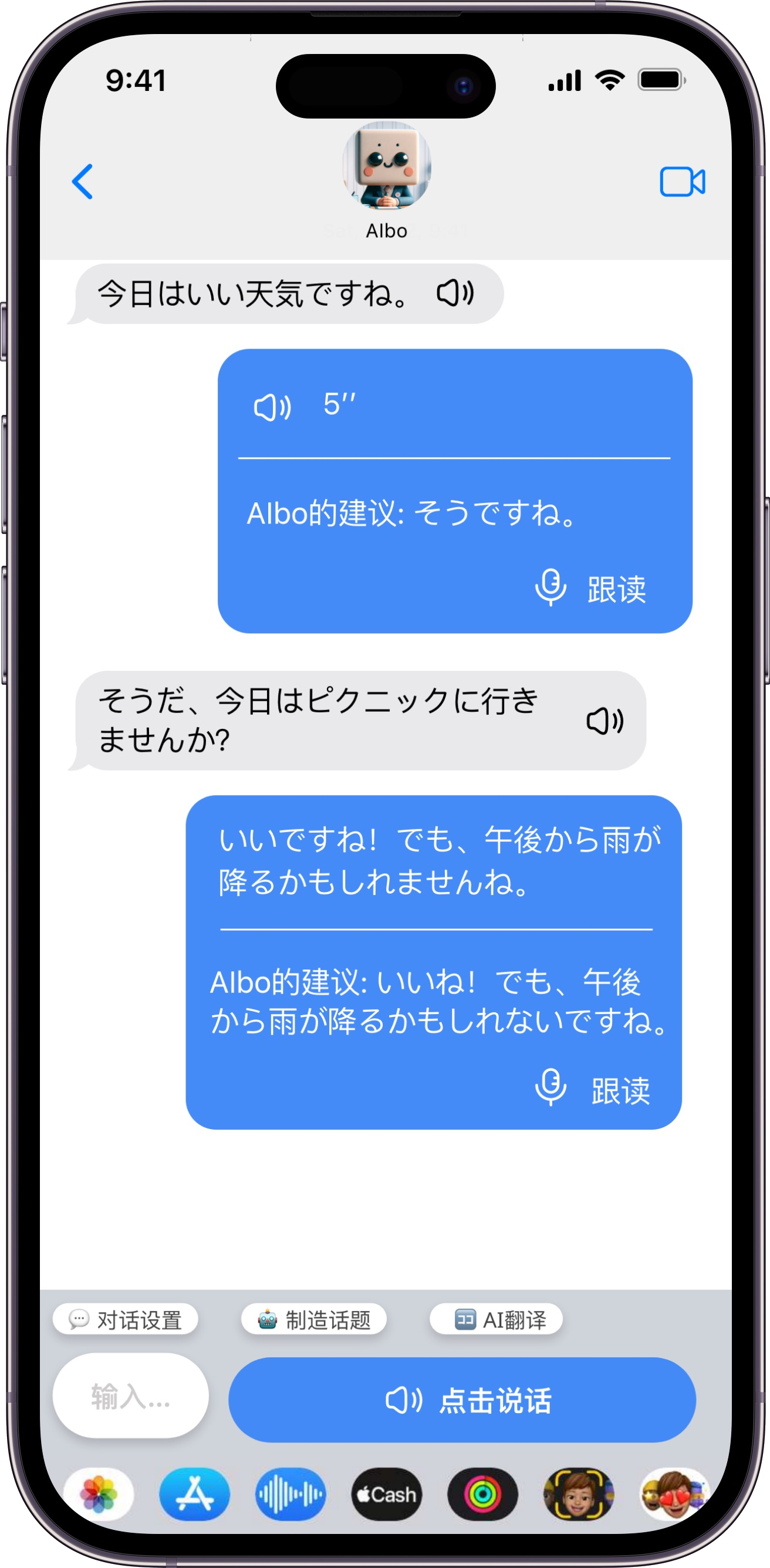Tap 跟读 under the いいね suggestion
Viewport: 770px width, 1568px height.
pyautogui.click(x=593, y=1090)
